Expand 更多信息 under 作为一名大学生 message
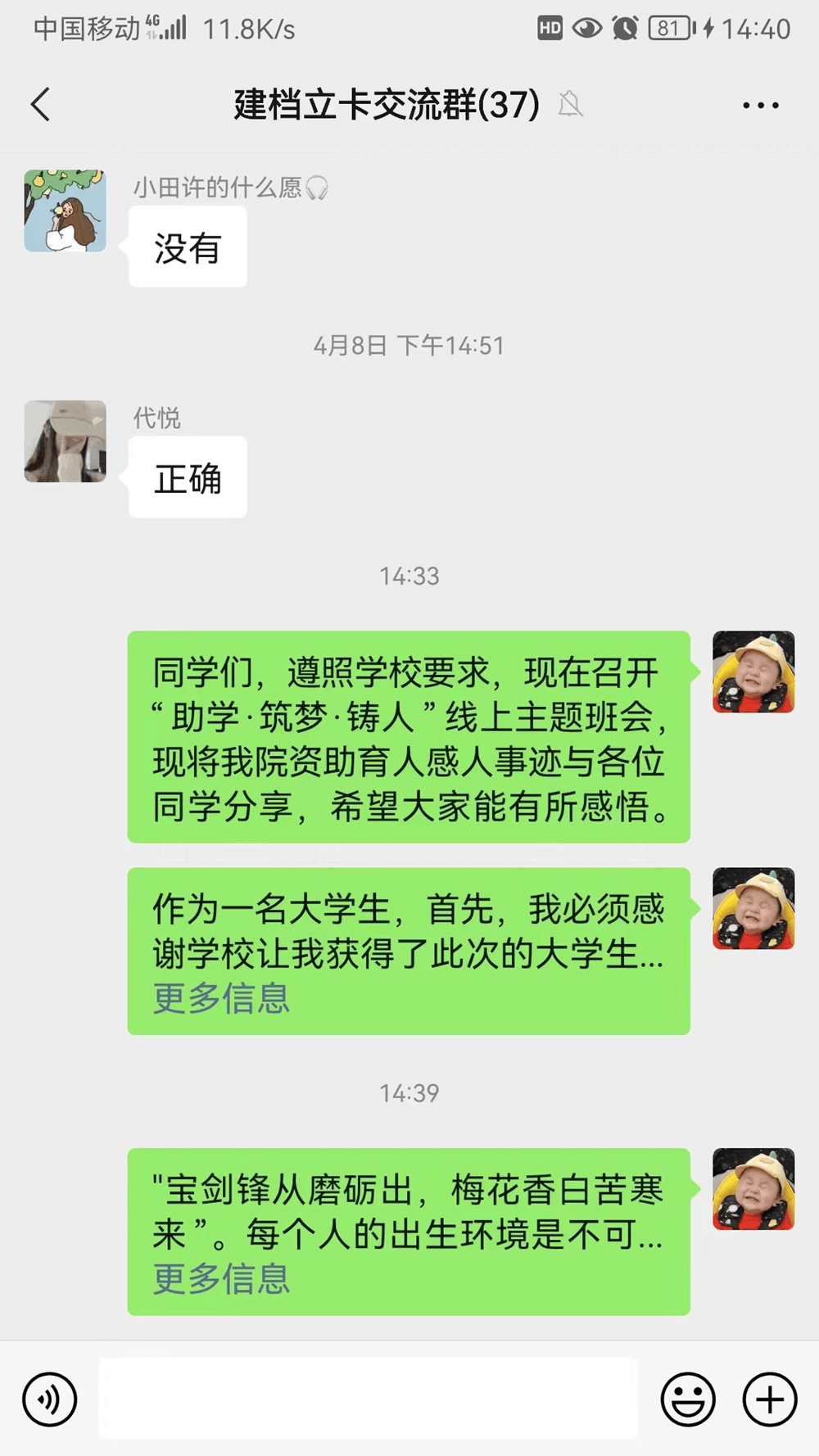Image resolution: width=819 pixels, height=1456 pixels. 221,998
